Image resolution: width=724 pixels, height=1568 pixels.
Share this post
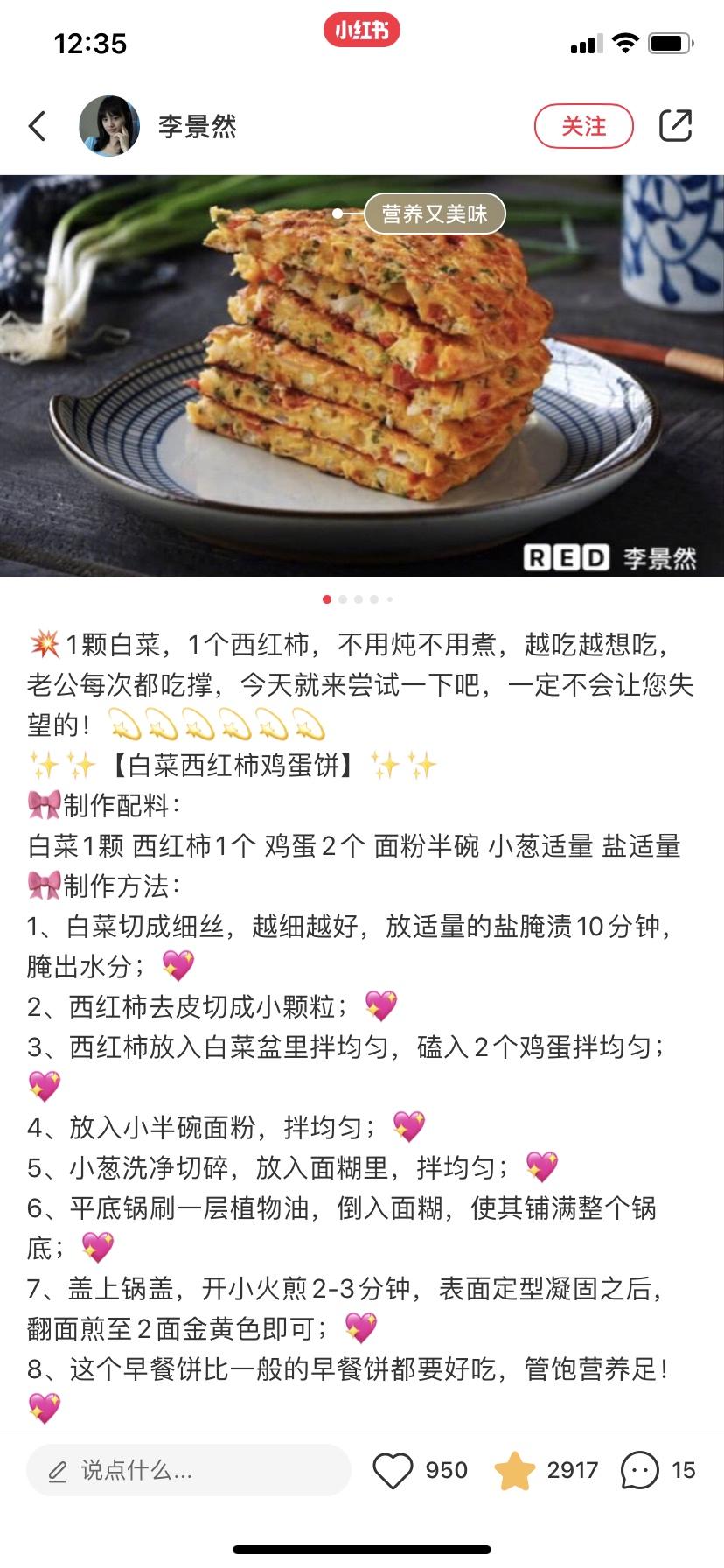pos(675,126)
